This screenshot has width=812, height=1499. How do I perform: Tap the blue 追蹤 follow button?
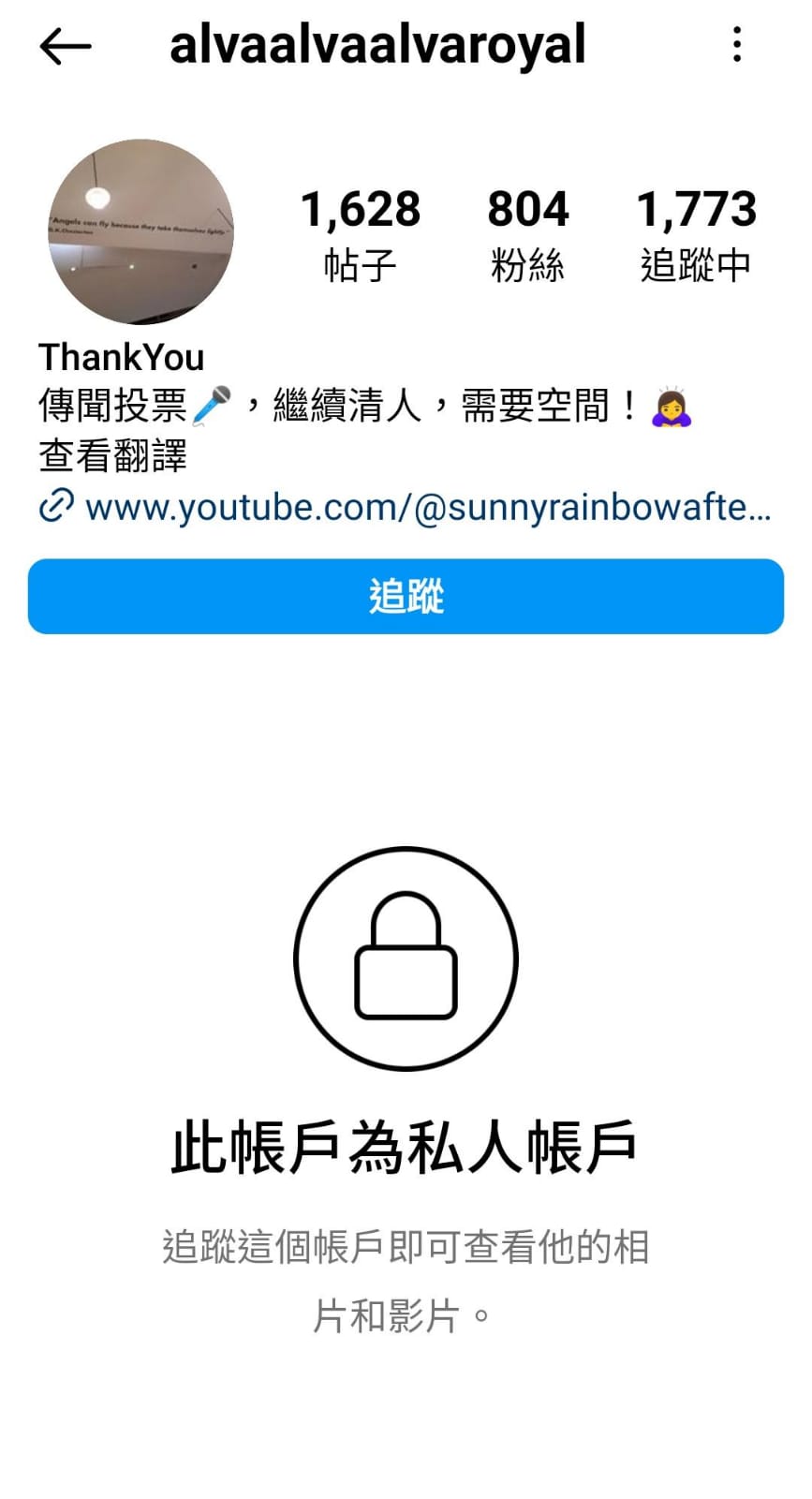(x=406, y=597)
